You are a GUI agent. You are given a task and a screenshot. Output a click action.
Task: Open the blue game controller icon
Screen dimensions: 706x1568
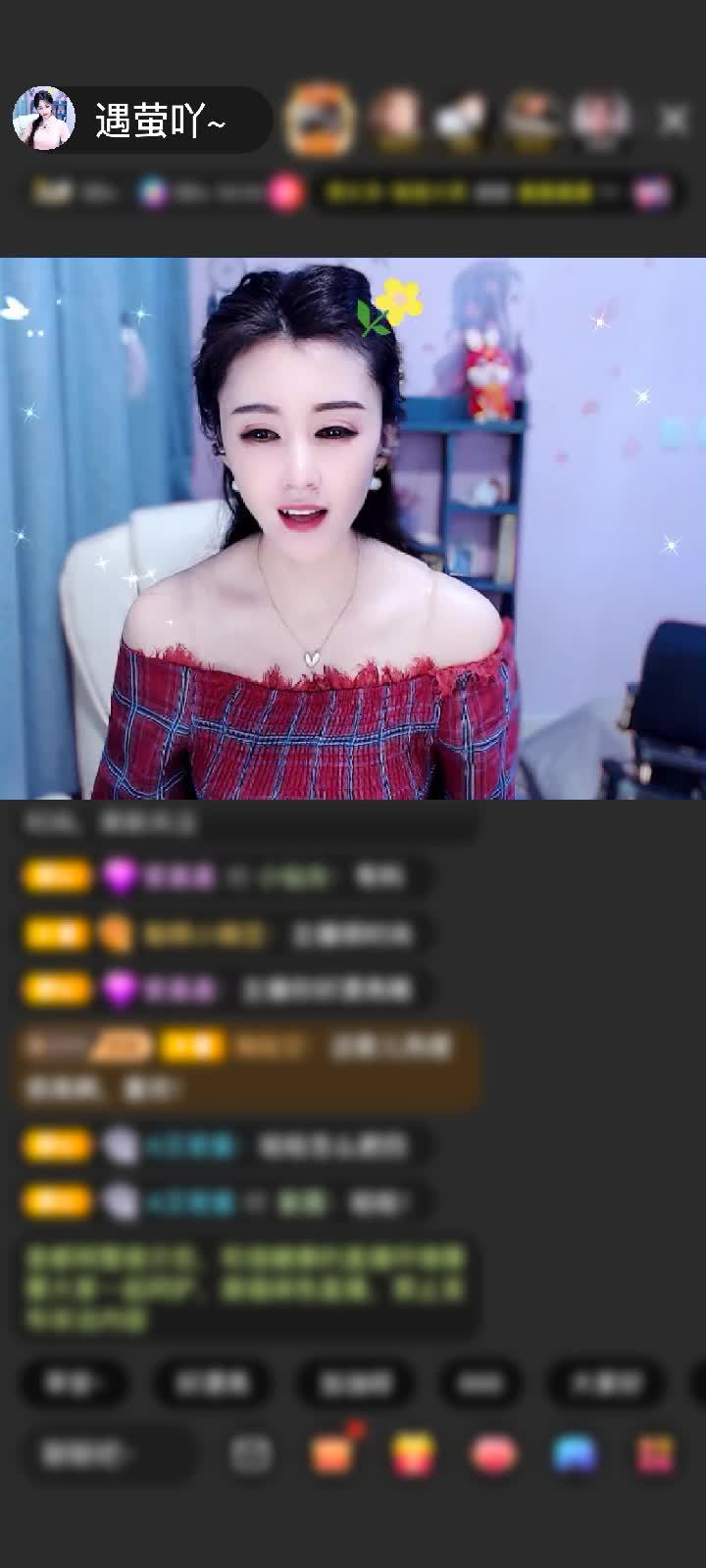pos(575,1454)
